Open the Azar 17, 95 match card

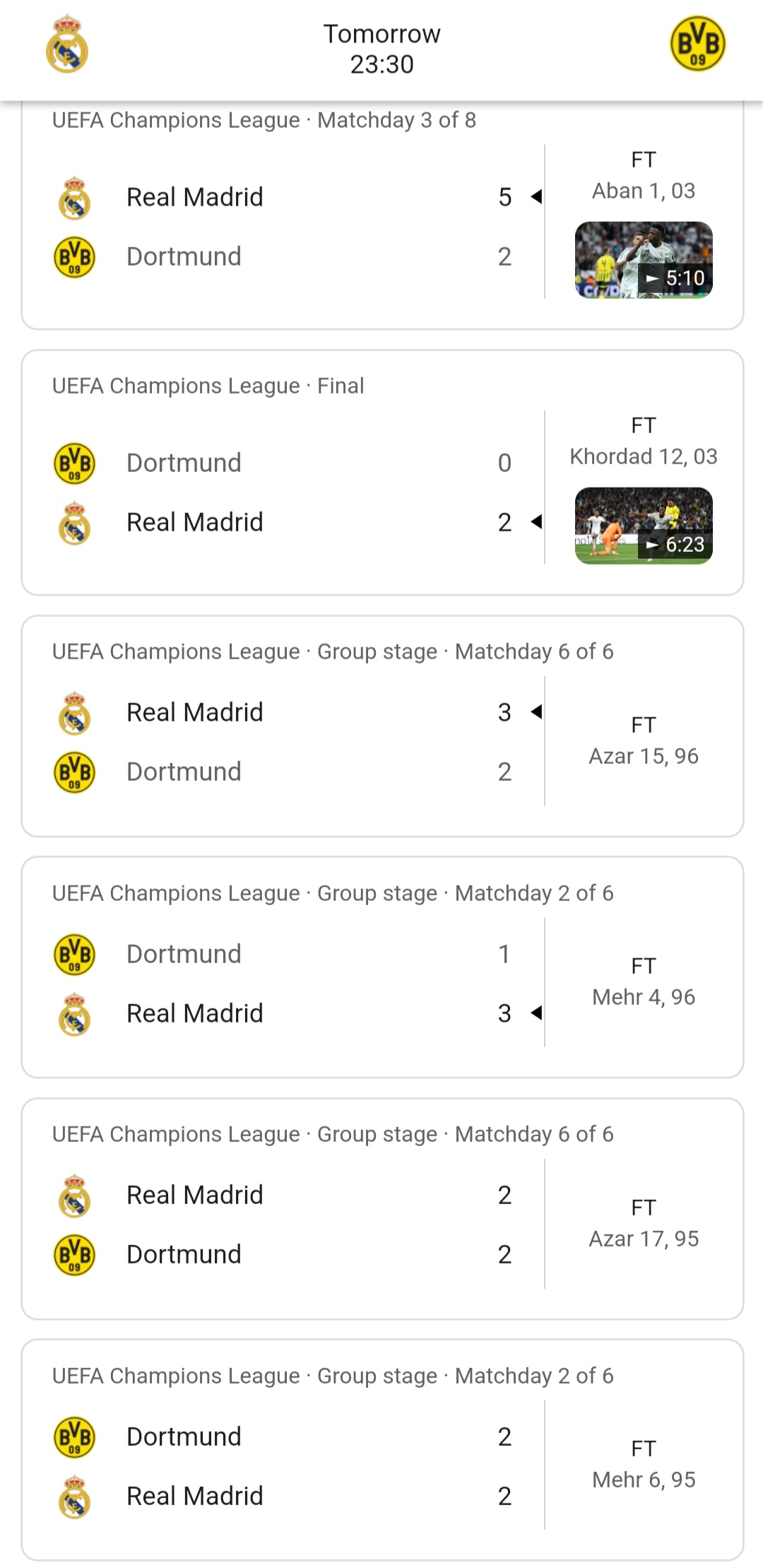point(382,1209)
